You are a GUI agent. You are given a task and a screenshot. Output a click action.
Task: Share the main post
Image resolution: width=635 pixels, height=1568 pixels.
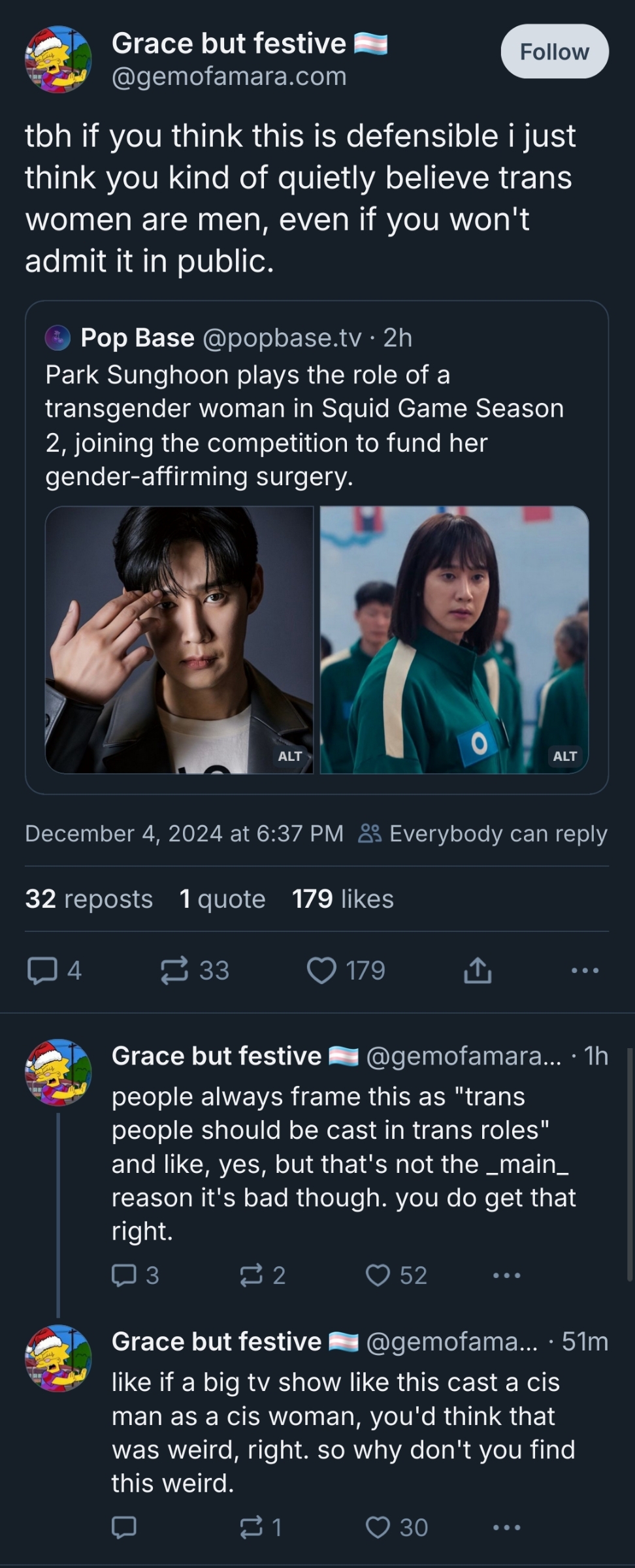coord(478,970)
